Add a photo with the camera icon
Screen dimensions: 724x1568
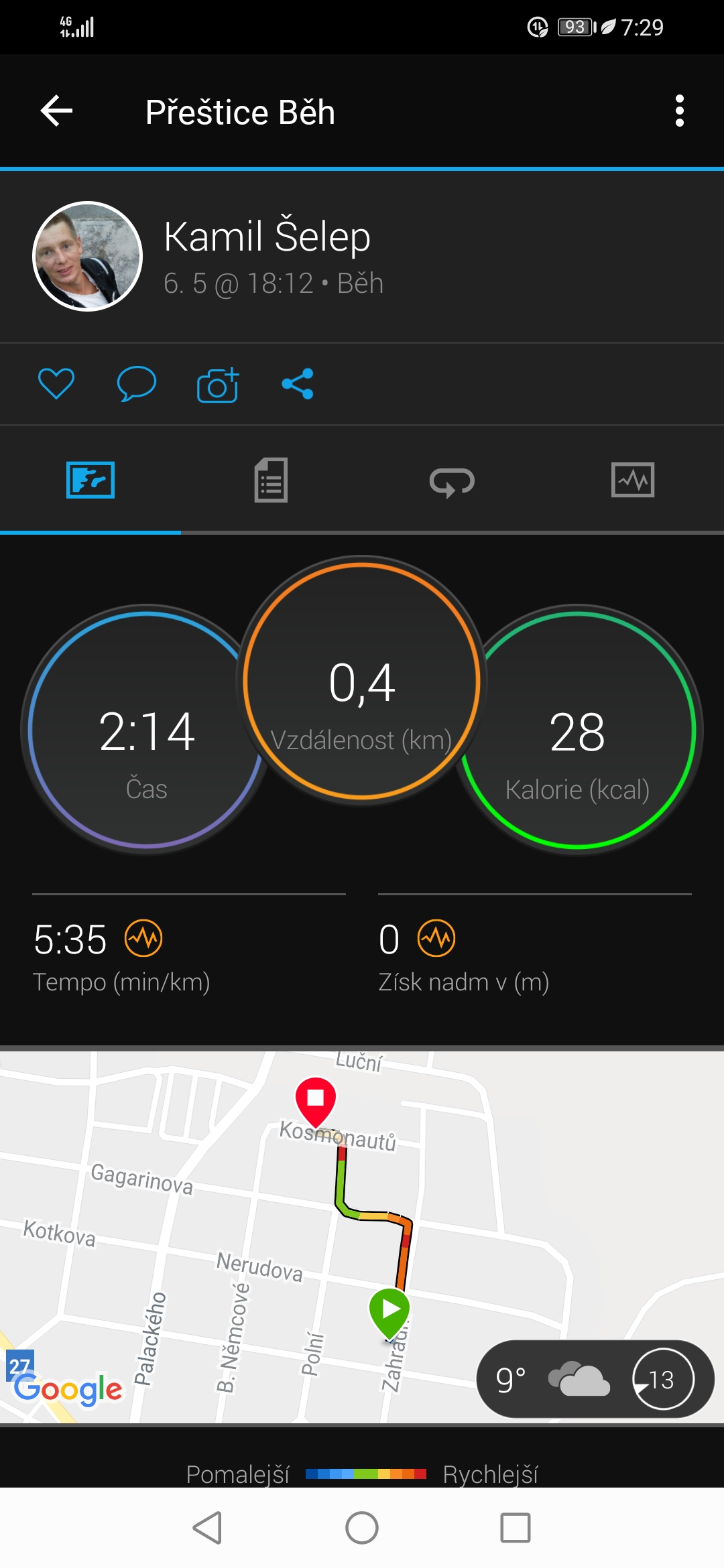pyautogui.click(x=218, y=384)
